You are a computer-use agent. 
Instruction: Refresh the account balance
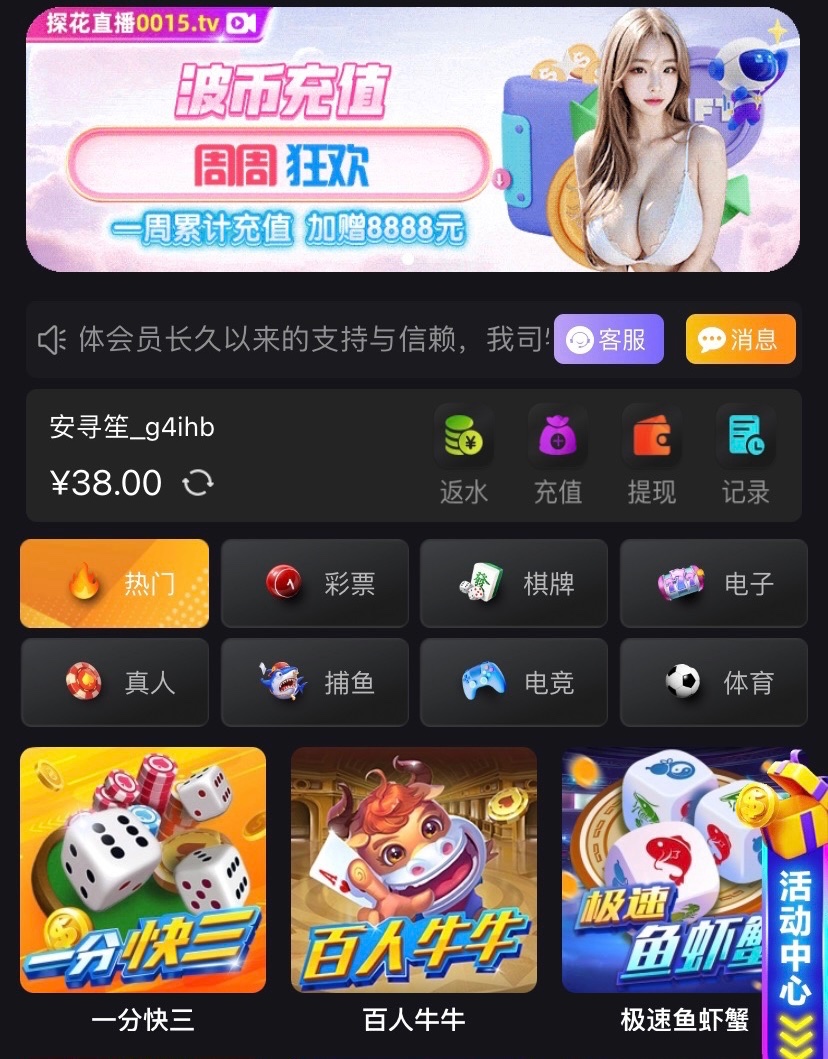(x=198, y=484)
